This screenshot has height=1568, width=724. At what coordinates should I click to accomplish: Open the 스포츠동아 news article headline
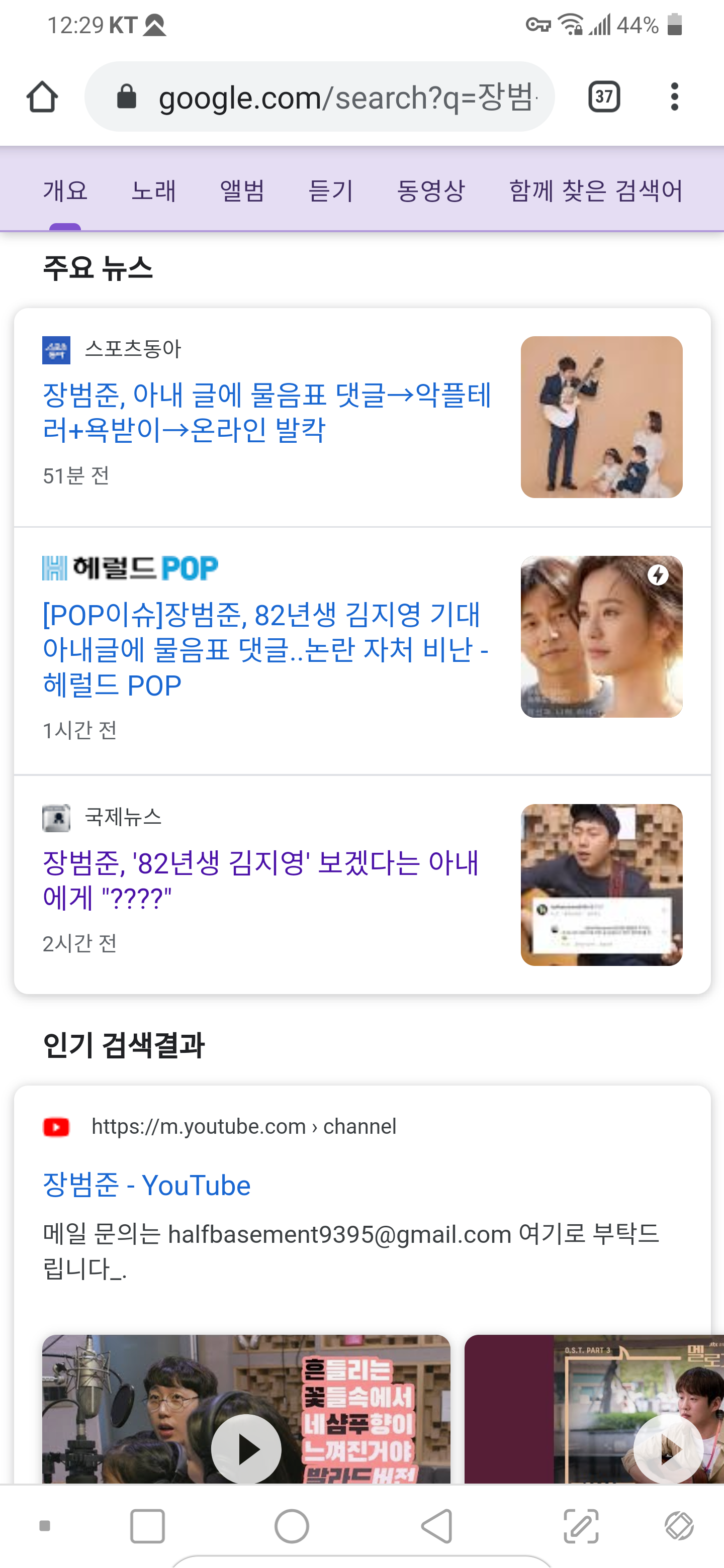(266, 412)
